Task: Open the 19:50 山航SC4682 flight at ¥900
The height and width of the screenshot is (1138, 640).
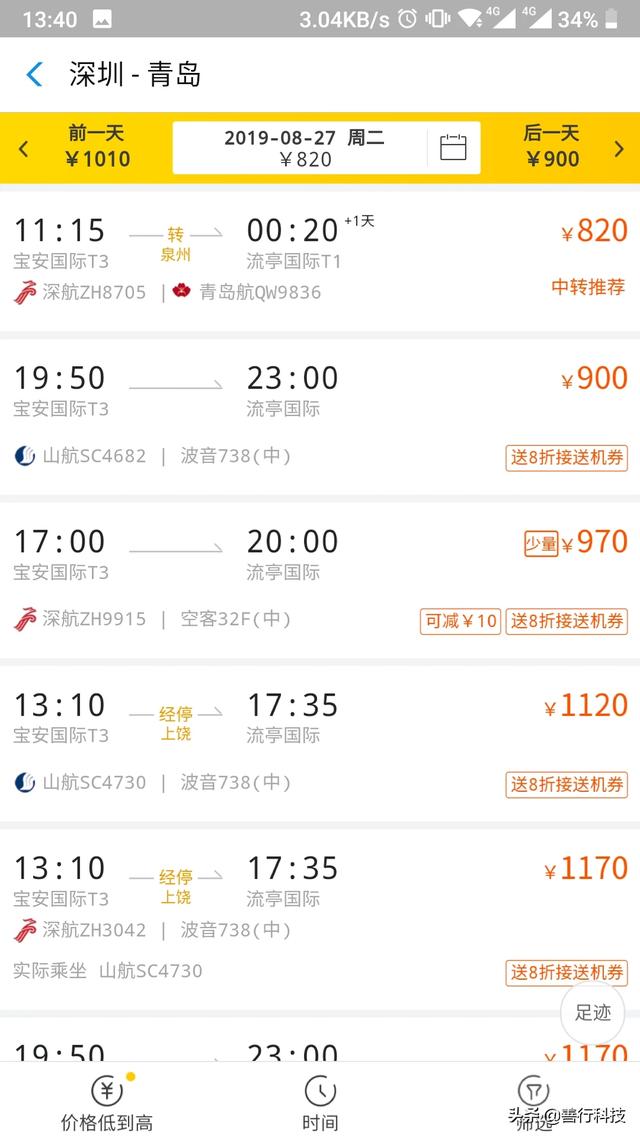Action: pyautogui.click(x=320, y=417)
